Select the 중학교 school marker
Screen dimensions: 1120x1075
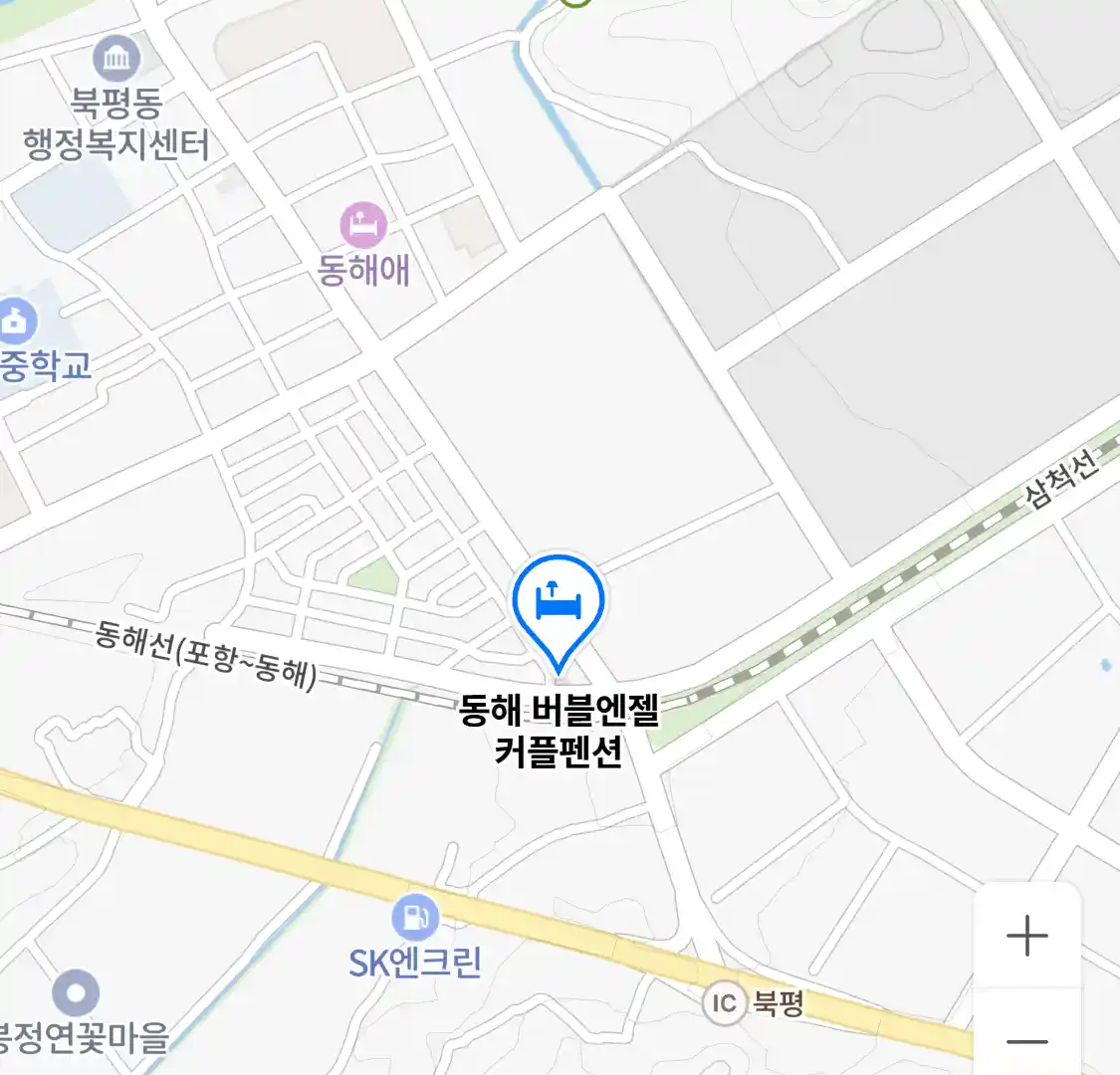14,322
